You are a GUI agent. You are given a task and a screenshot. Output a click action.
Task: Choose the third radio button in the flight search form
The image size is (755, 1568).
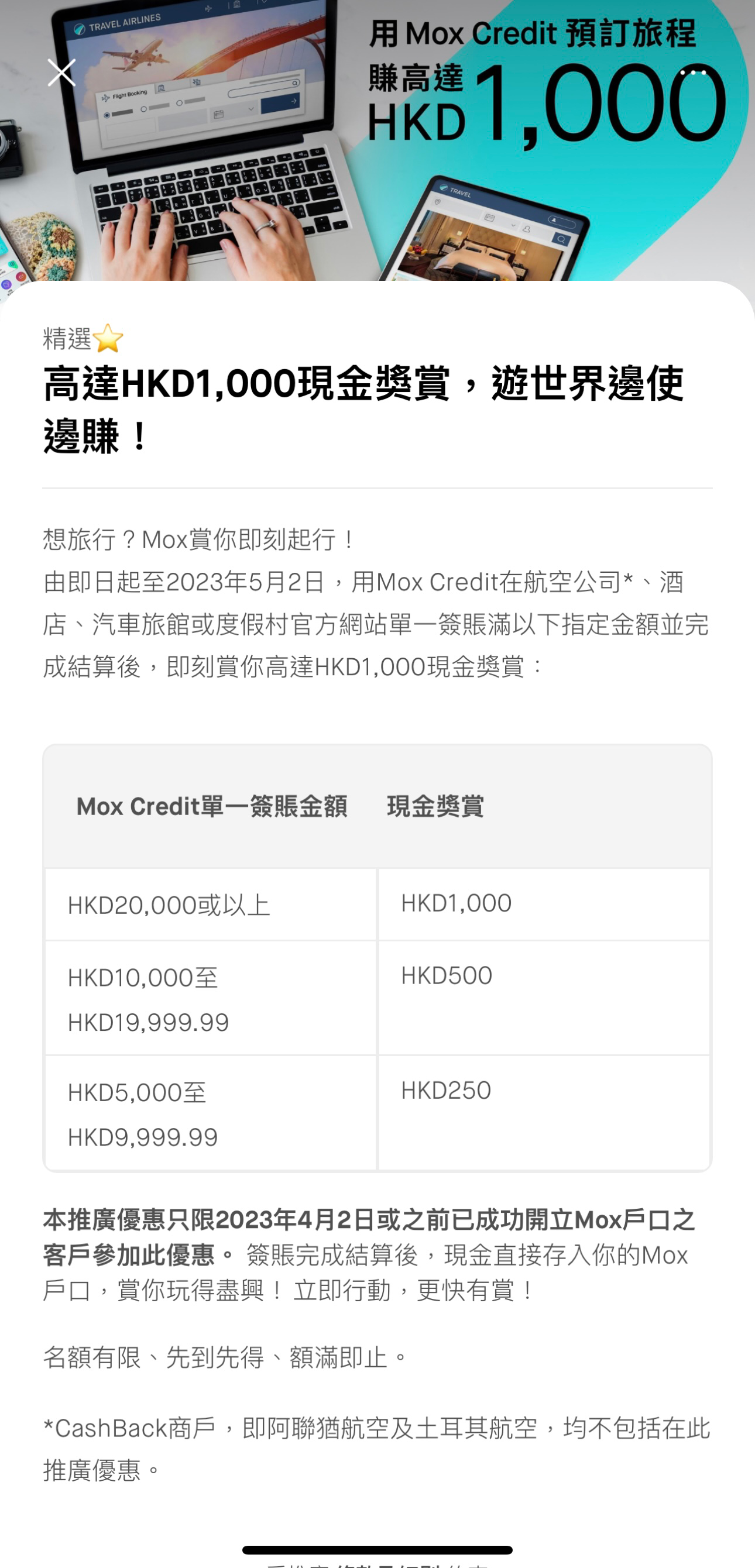pyautogui.click(x=179, y=104)
